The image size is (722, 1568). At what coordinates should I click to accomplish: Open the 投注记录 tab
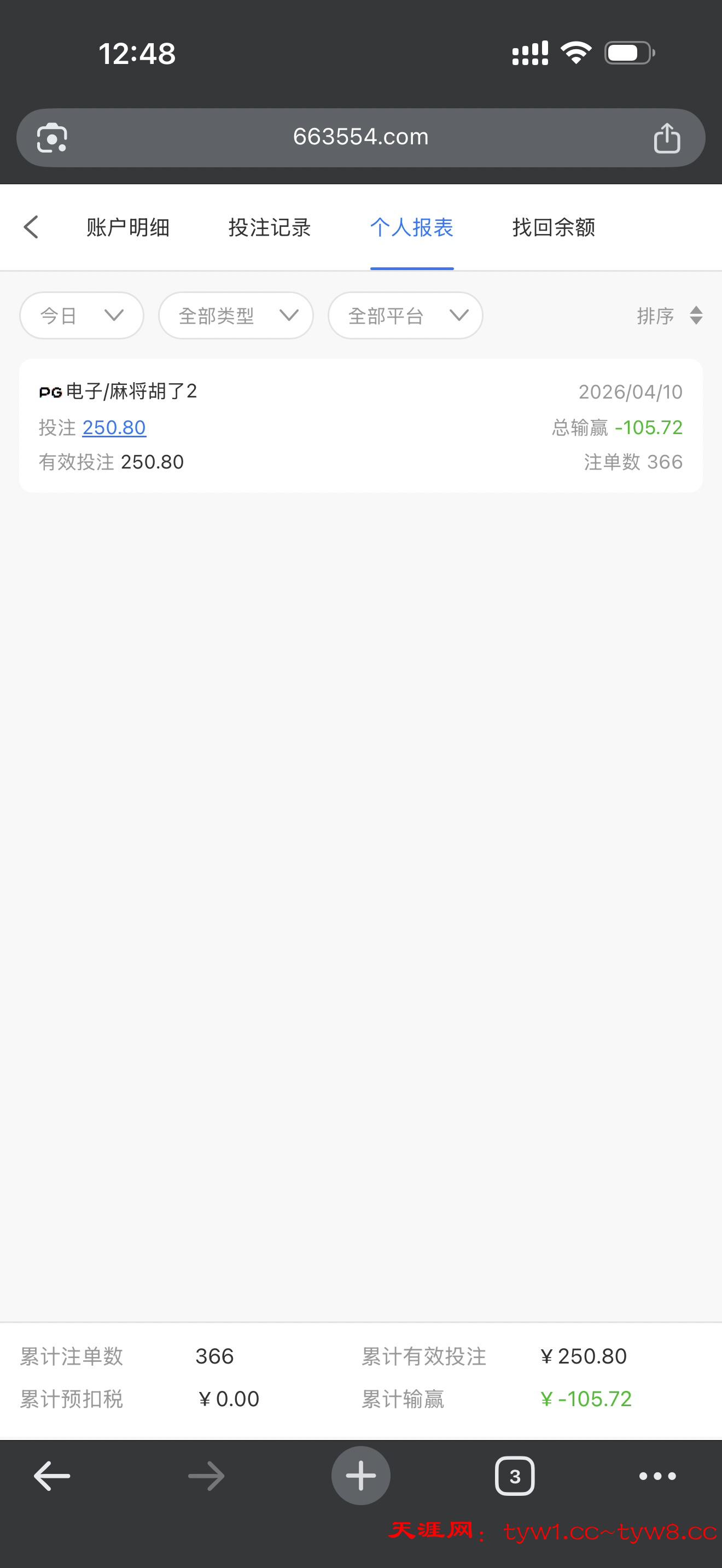pos(270,227)
